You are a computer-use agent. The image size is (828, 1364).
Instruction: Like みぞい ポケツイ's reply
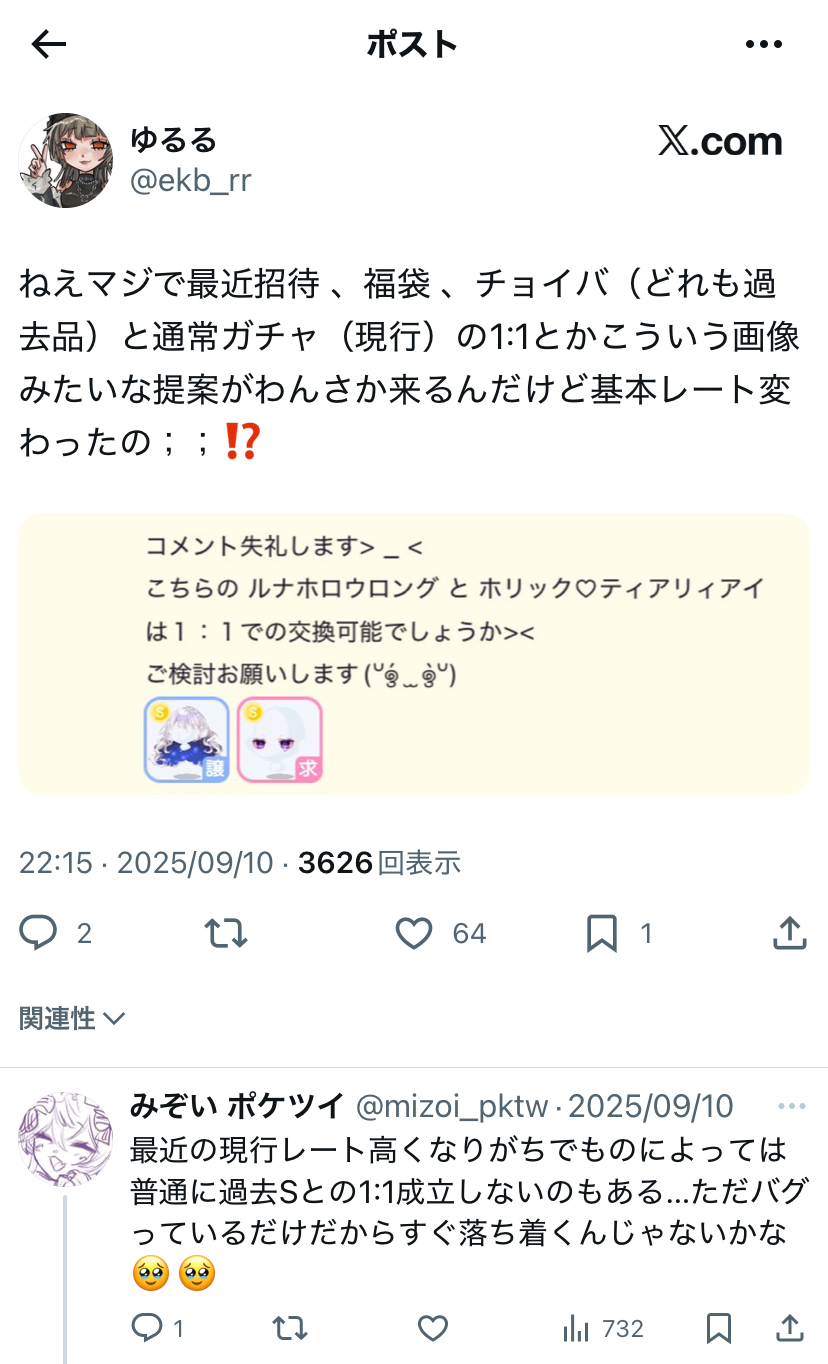432,1328
